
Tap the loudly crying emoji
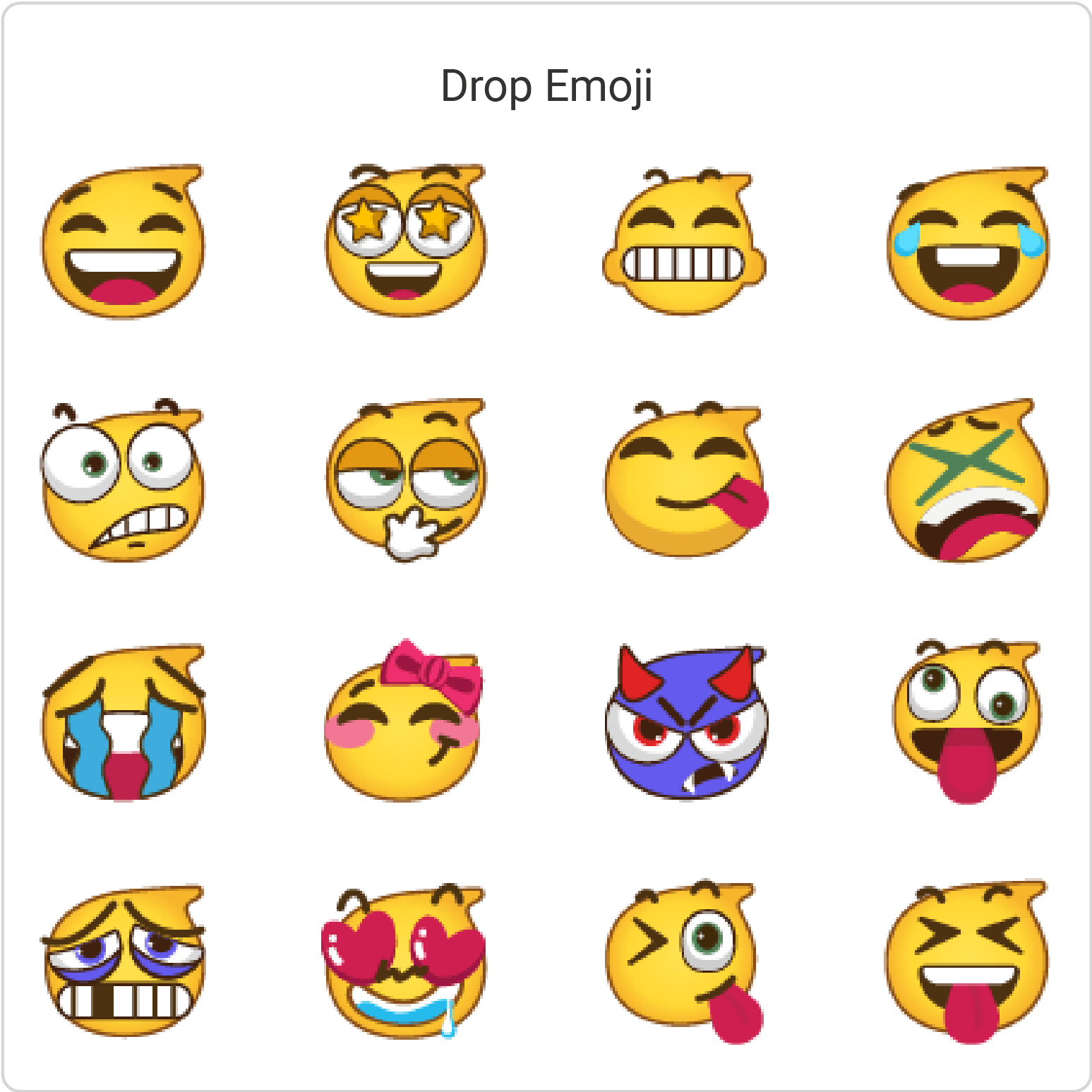click(x=124, y=723)
